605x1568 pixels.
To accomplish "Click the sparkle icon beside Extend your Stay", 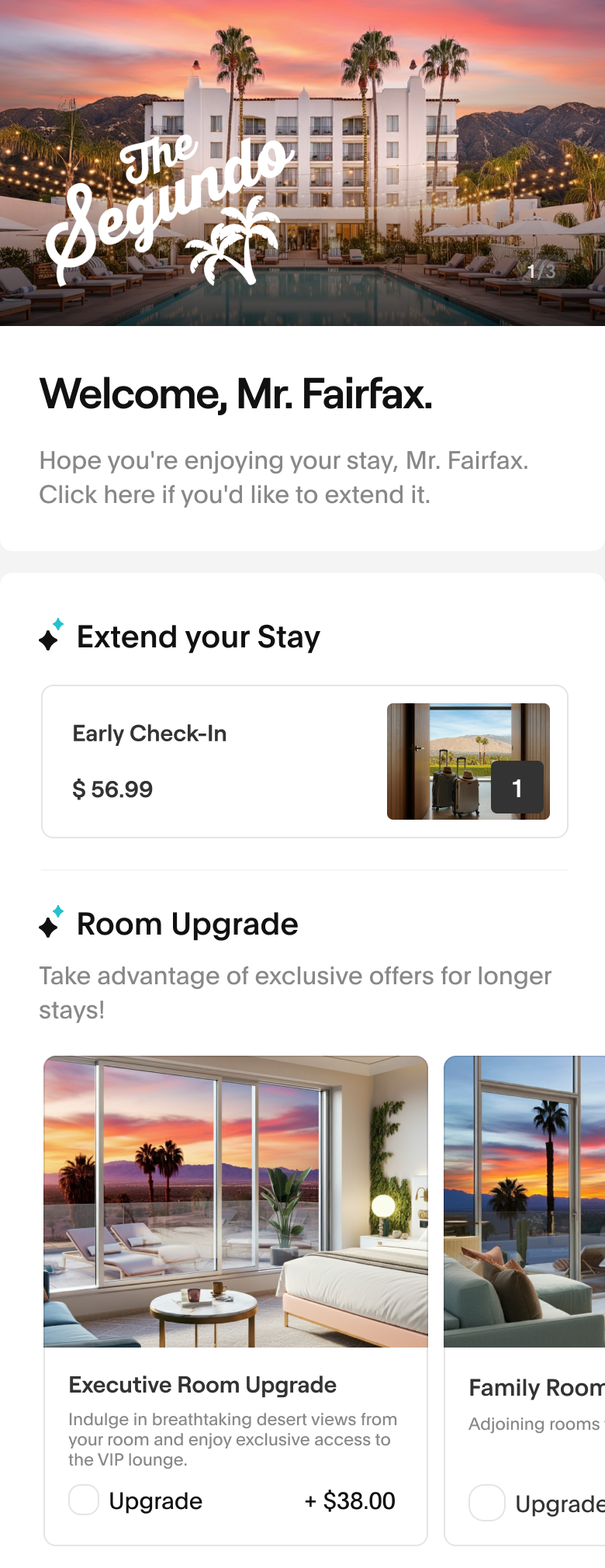I will pyautogui.click(x=50, y=637).
